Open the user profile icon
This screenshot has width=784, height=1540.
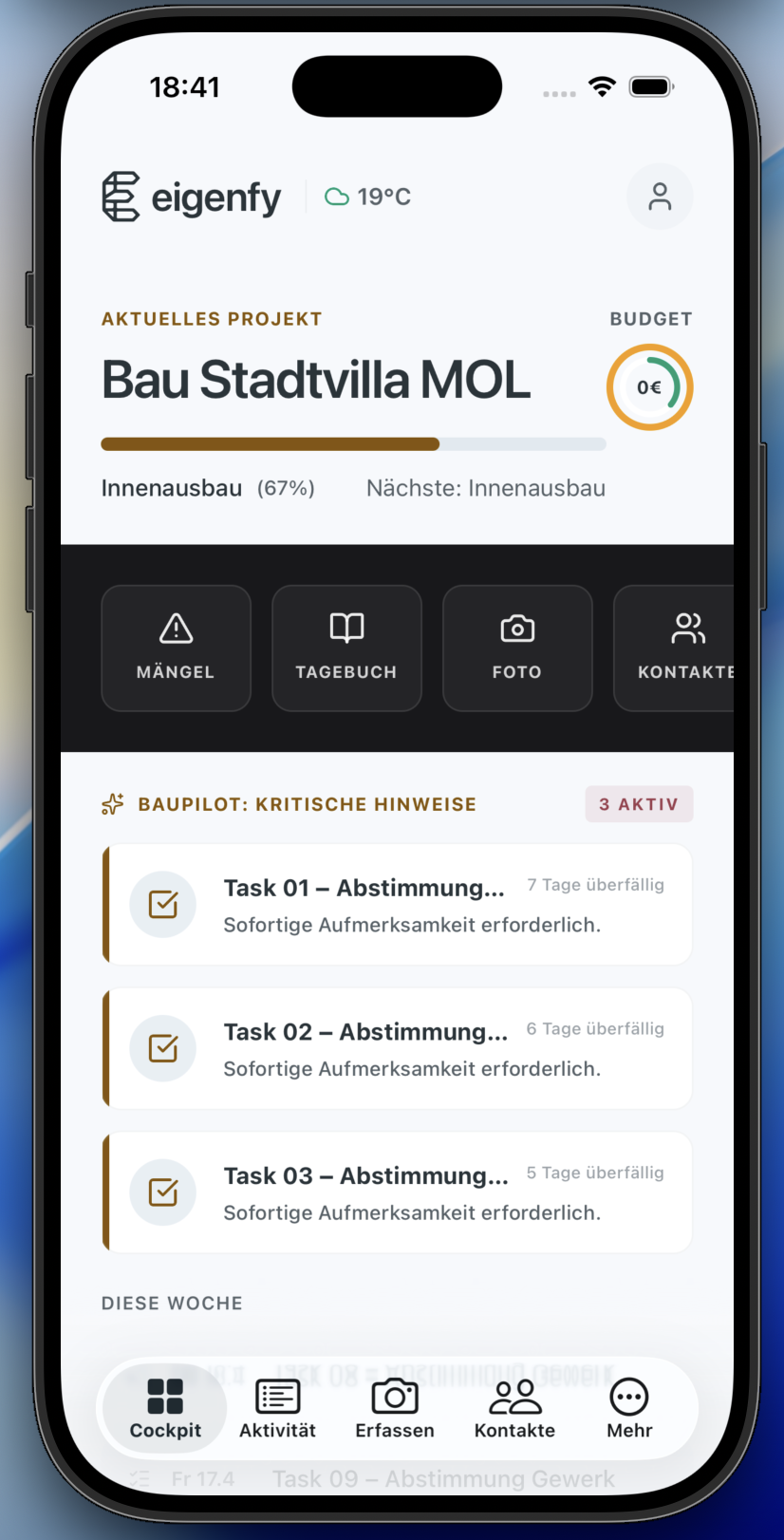tap(659, 197)
